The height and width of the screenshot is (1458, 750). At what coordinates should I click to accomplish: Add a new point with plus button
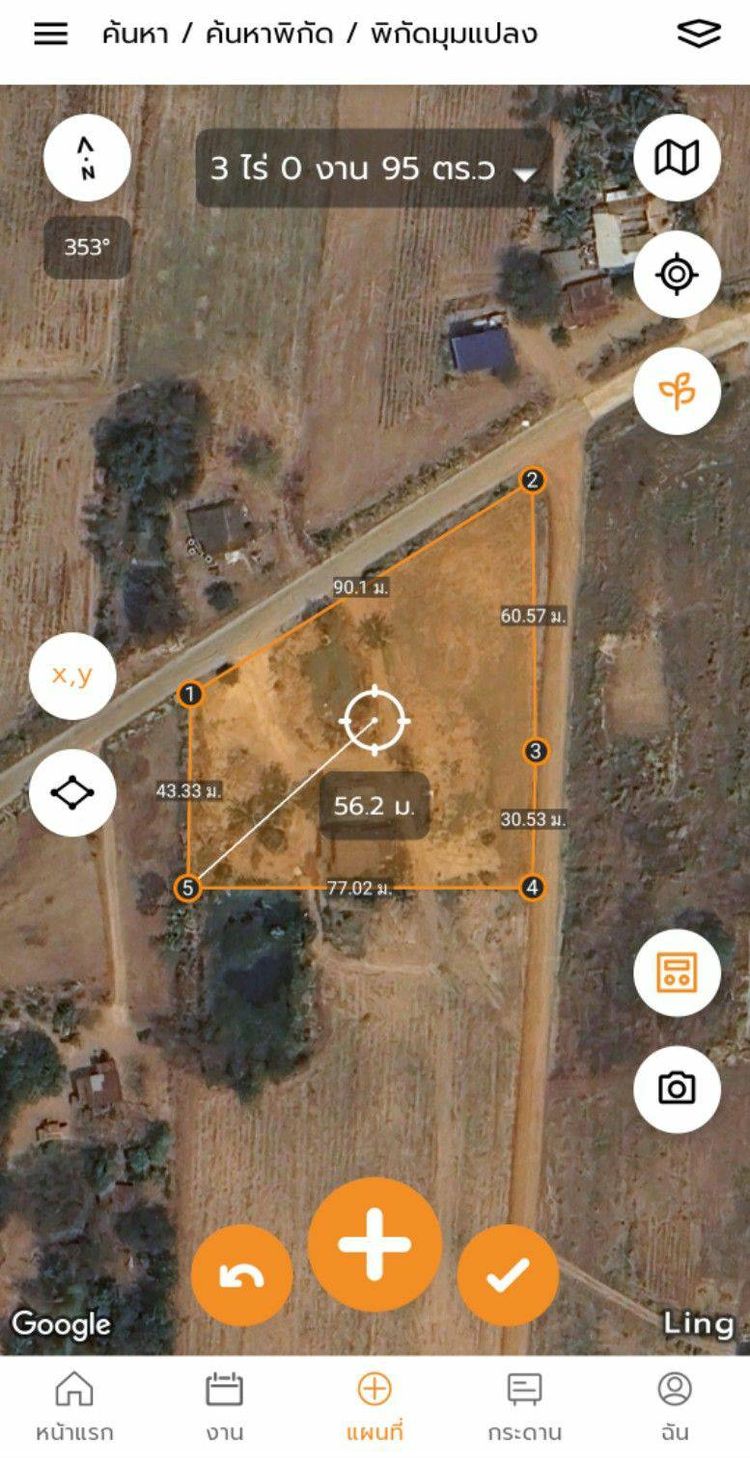click(375, 1244)
